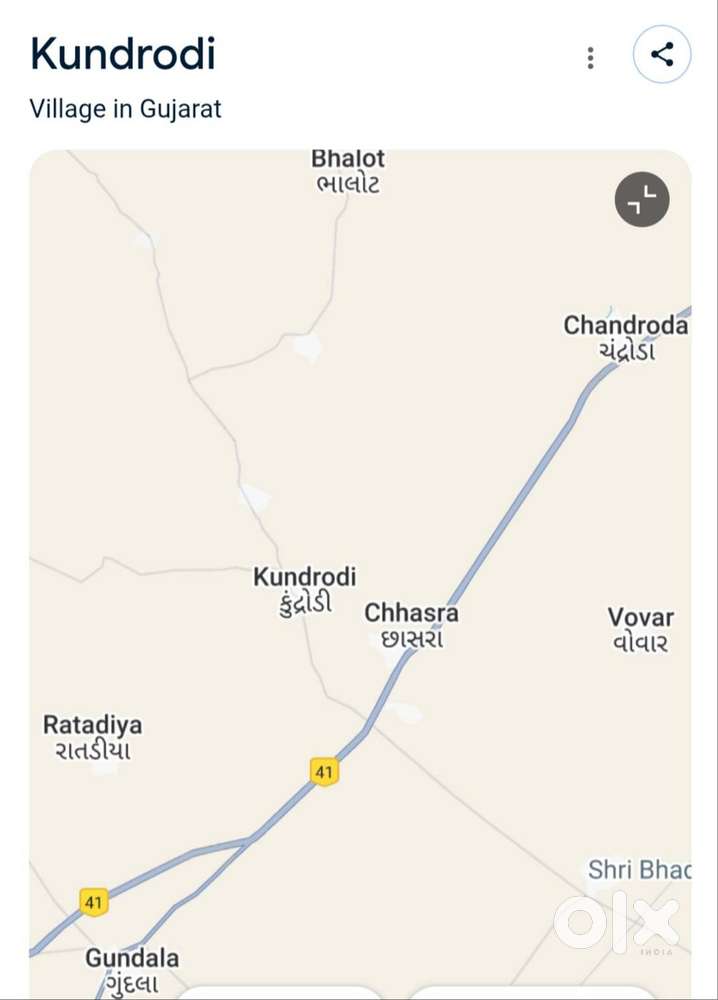
Task: Collapse the expanded map view
Action: 641,199
